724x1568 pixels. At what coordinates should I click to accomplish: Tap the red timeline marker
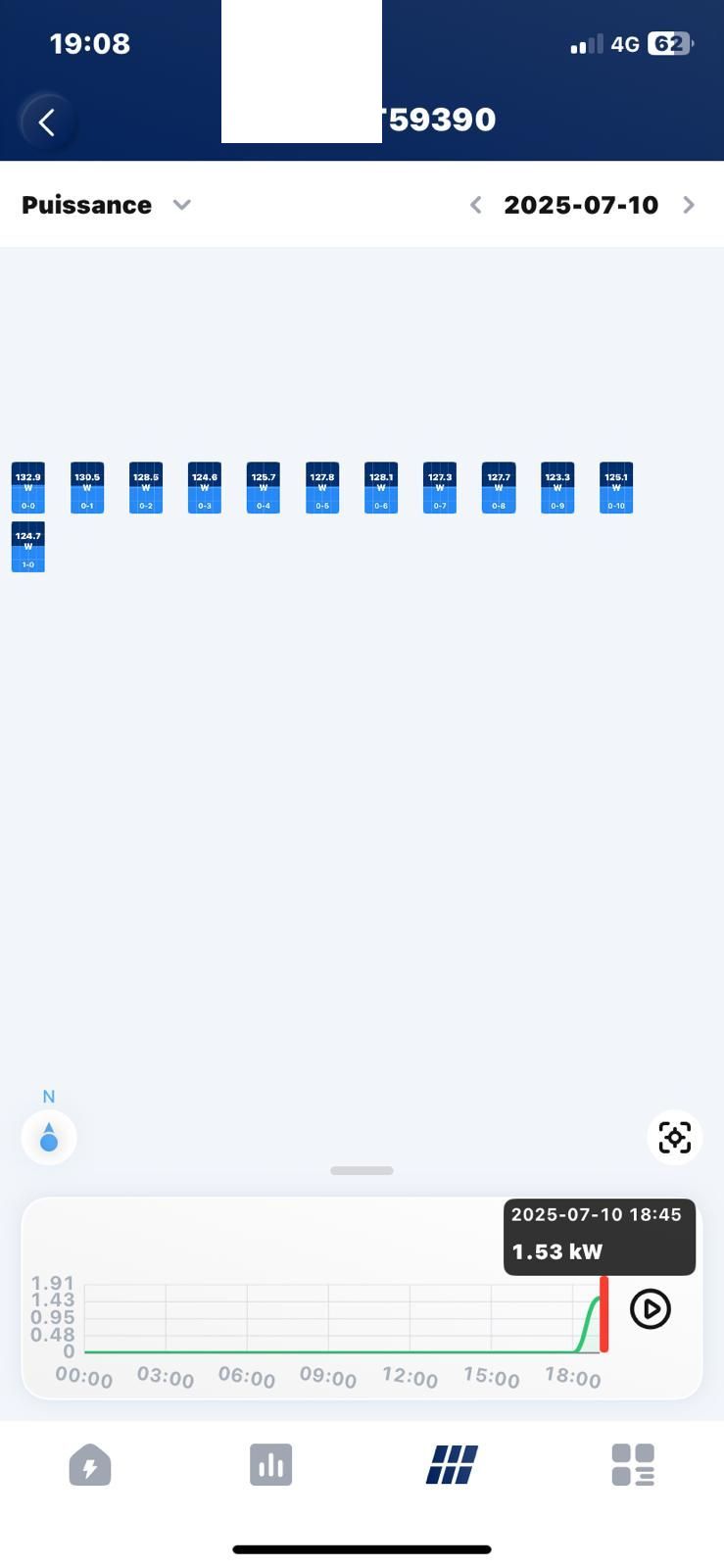[x=604, y=1315]
